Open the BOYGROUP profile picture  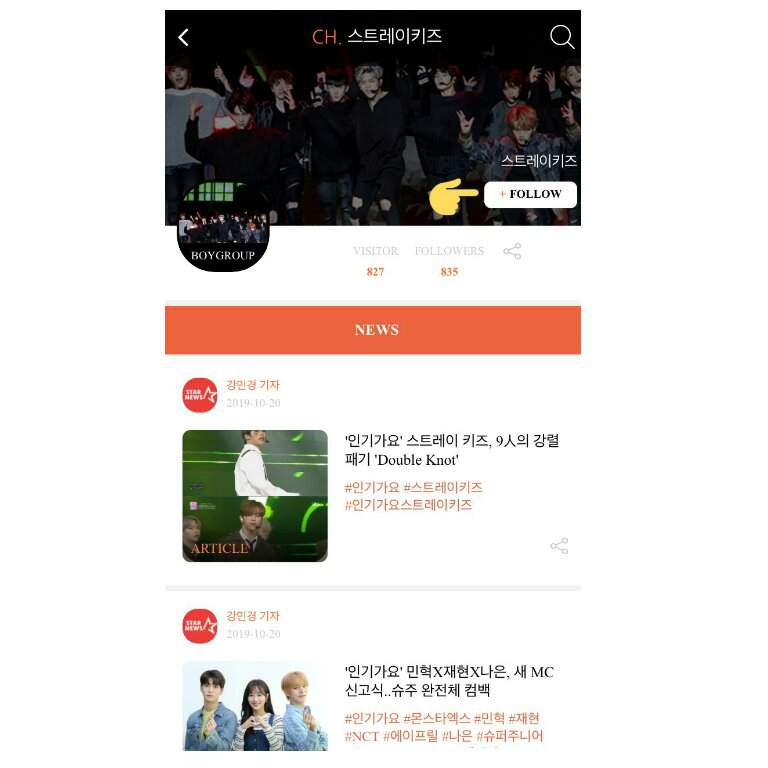click(223, 228)
